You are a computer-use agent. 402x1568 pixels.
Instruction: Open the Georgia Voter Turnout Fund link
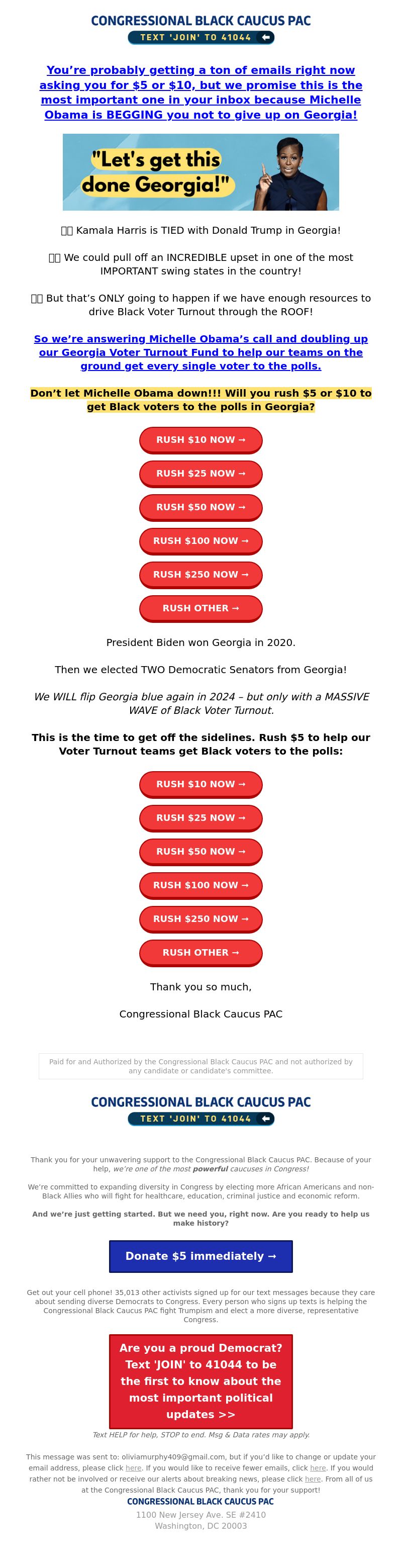tap(200, 352)
